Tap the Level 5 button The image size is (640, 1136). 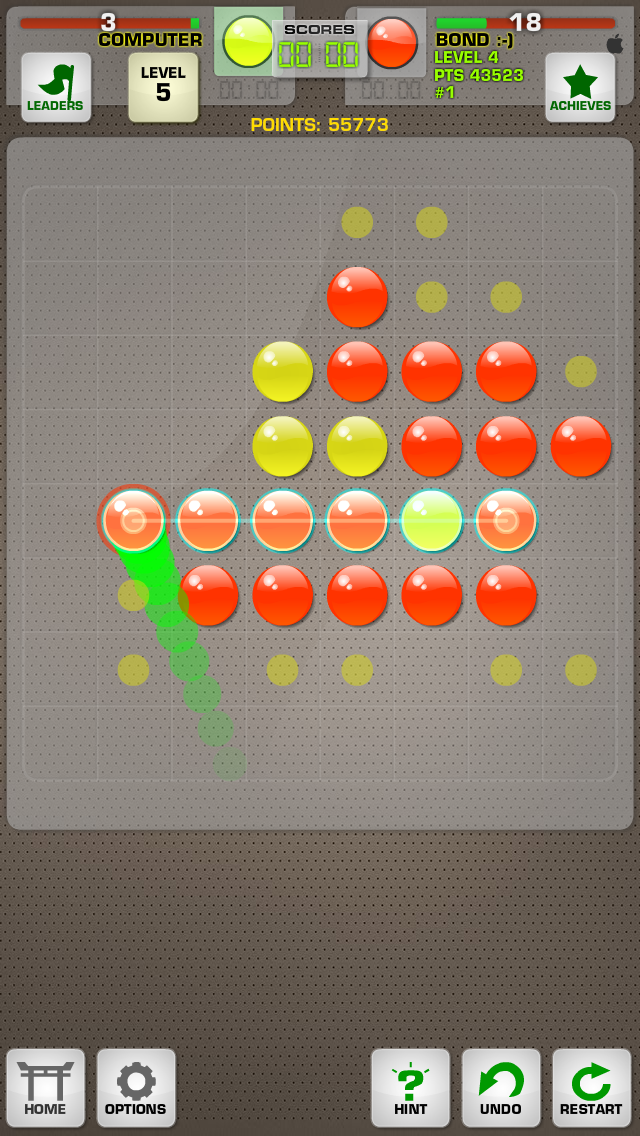point(163,87)
